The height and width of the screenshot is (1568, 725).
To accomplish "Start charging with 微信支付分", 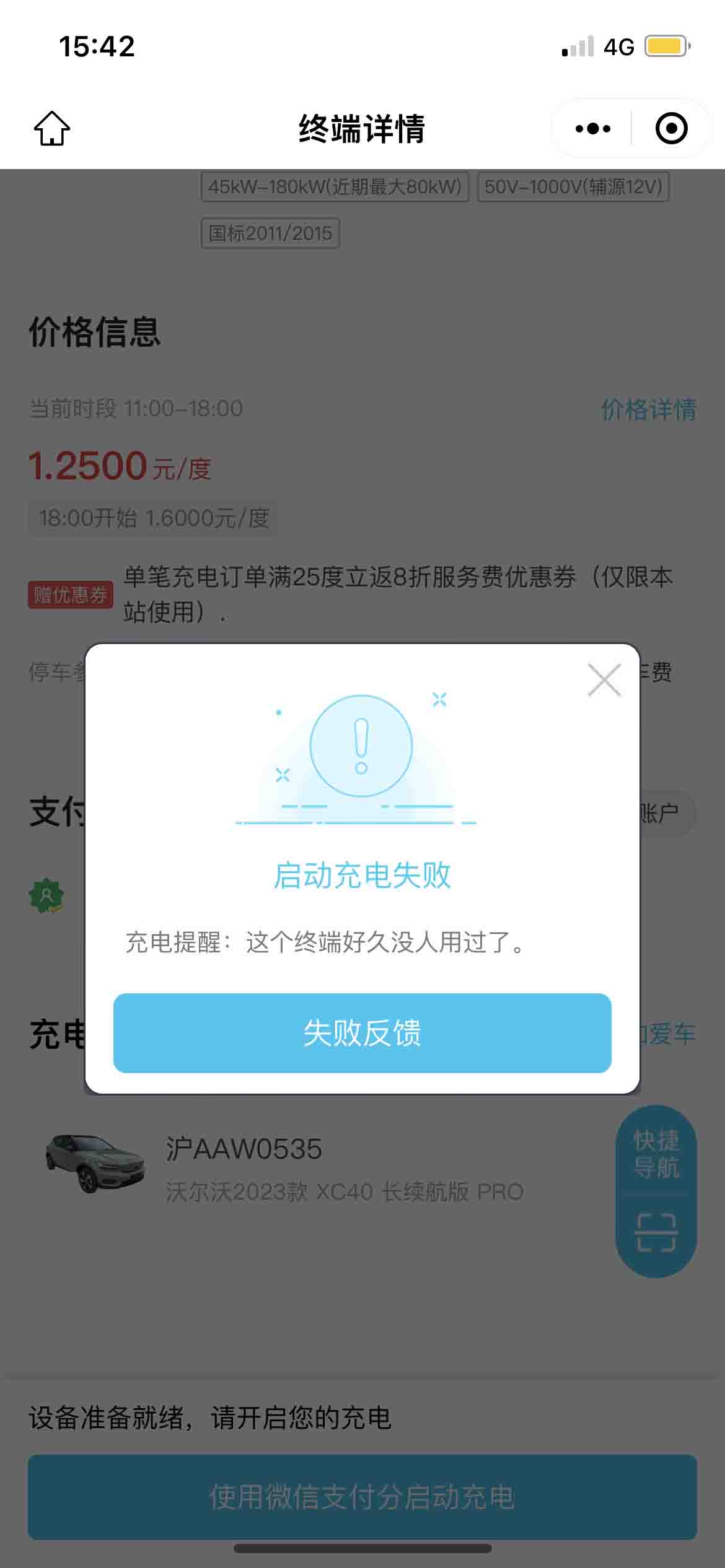I will [x=362, y=1497].
